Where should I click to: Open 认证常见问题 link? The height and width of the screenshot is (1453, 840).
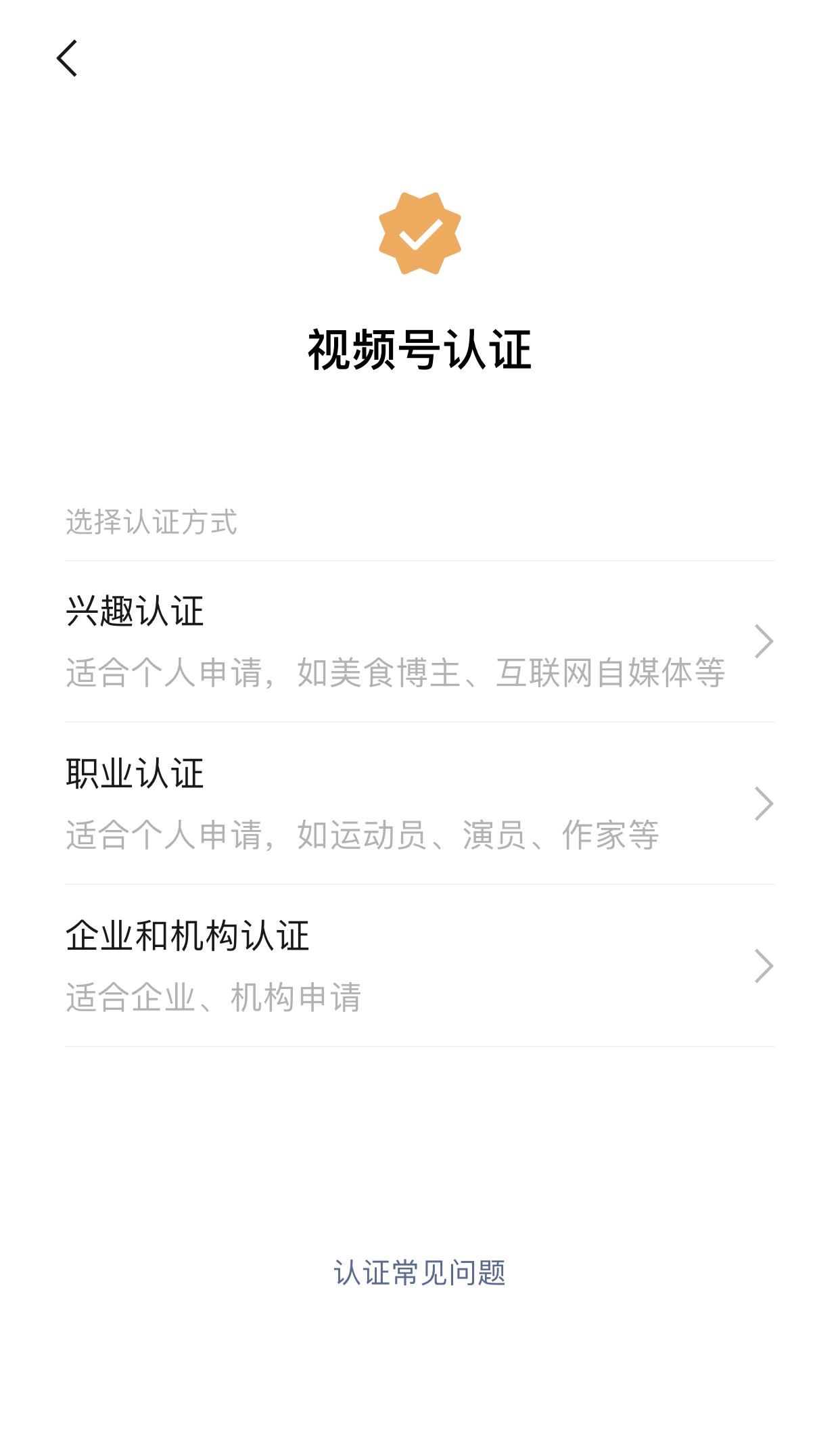(x=420, y=1273)
